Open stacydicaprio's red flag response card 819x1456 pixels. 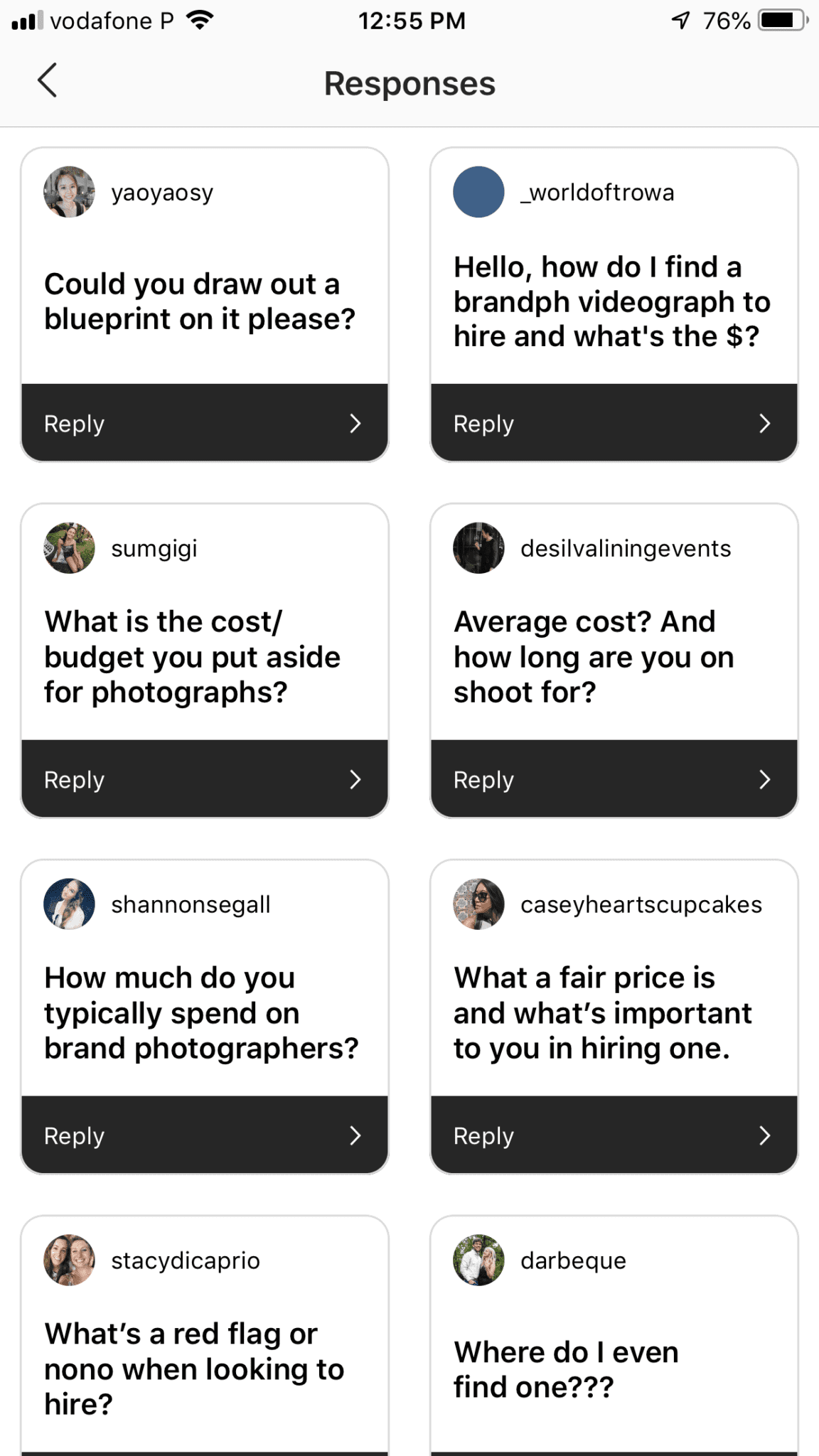(205, 1337)
